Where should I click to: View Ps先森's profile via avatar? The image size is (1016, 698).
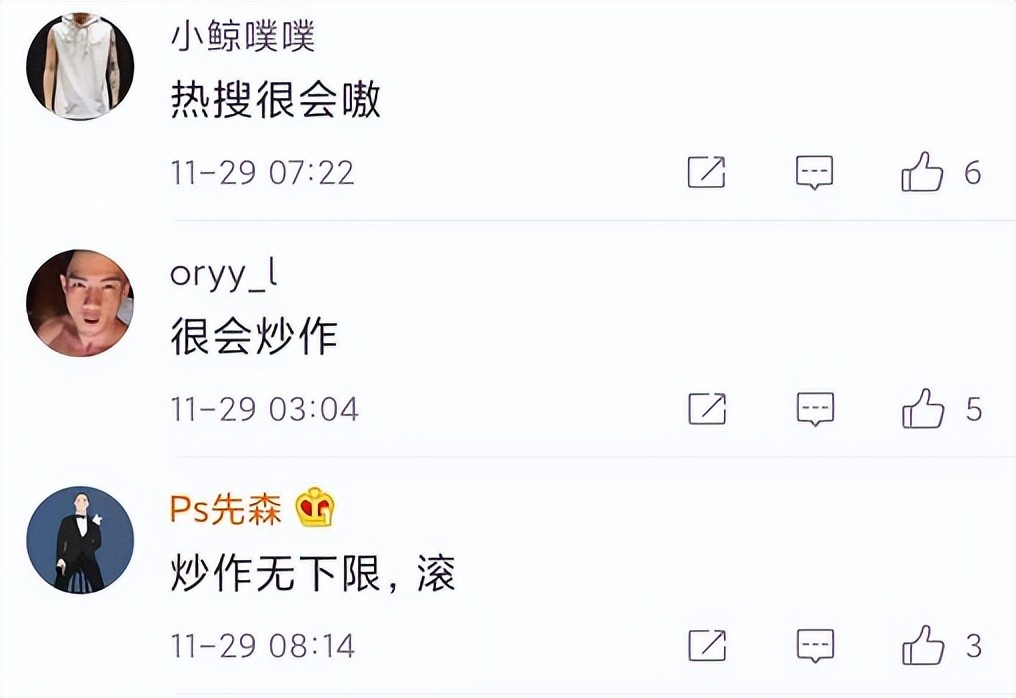tap(79, 540)
